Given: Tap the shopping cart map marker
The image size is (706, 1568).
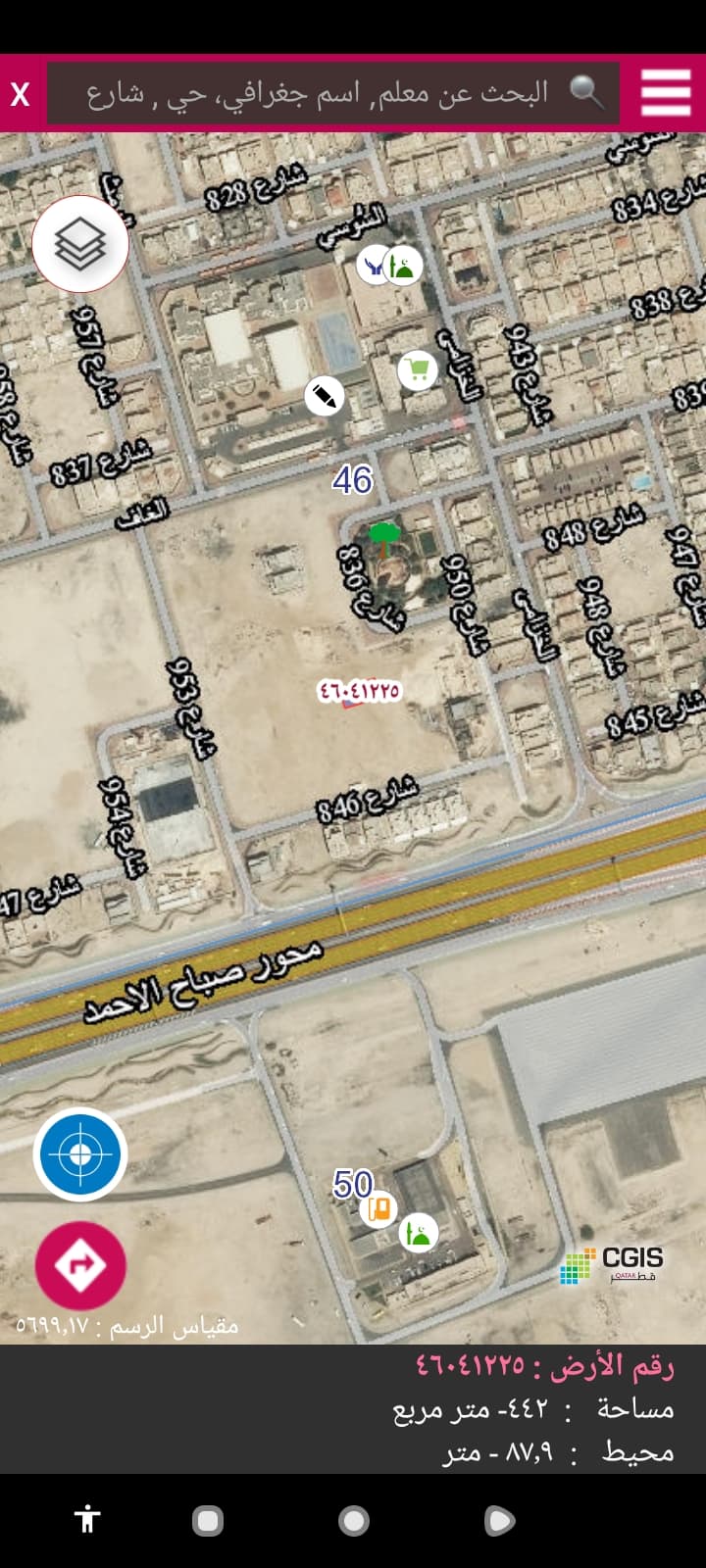Looking at the screenshot, I should 418,370.
